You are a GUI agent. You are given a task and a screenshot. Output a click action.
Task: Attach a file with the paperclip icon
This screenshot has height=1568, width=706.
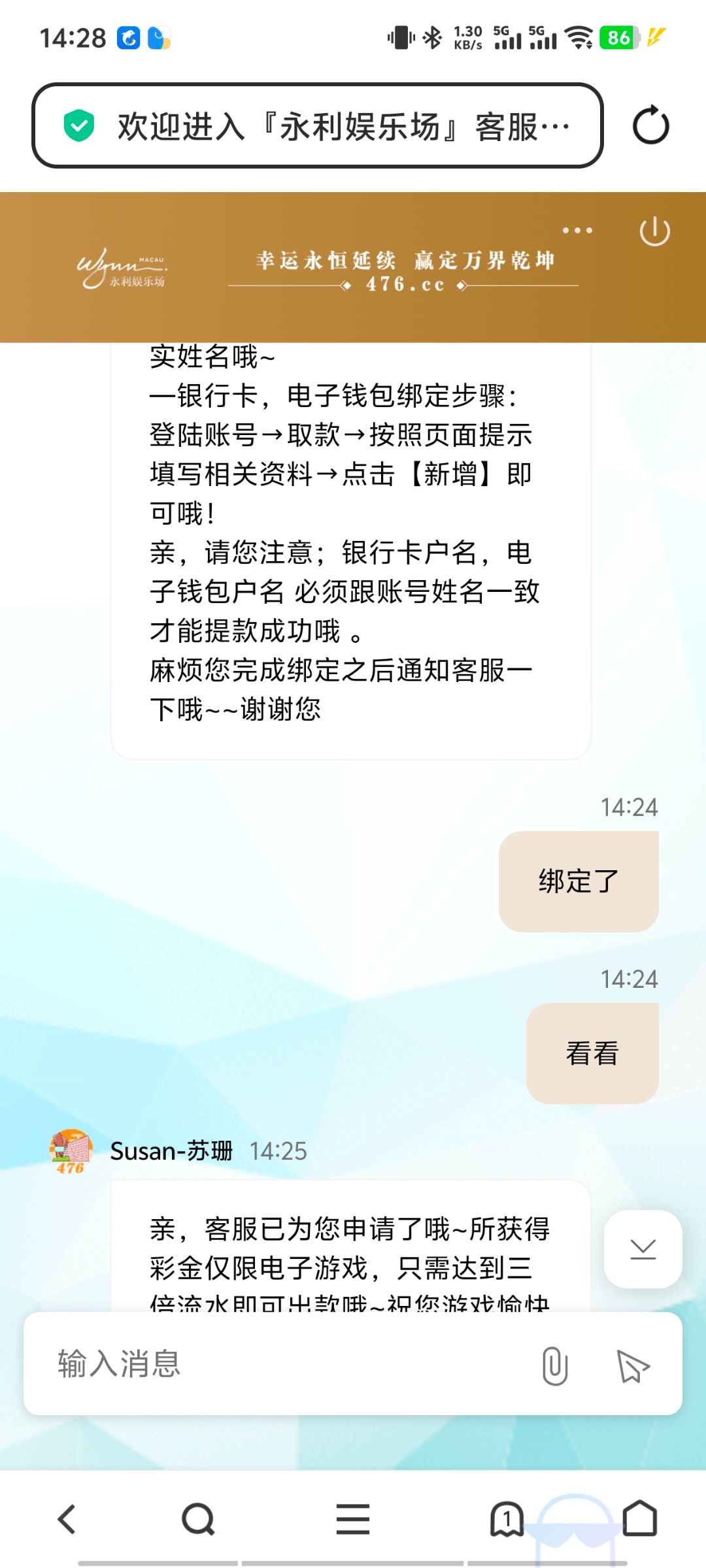pyautogui.click(x=554, y=1365)
